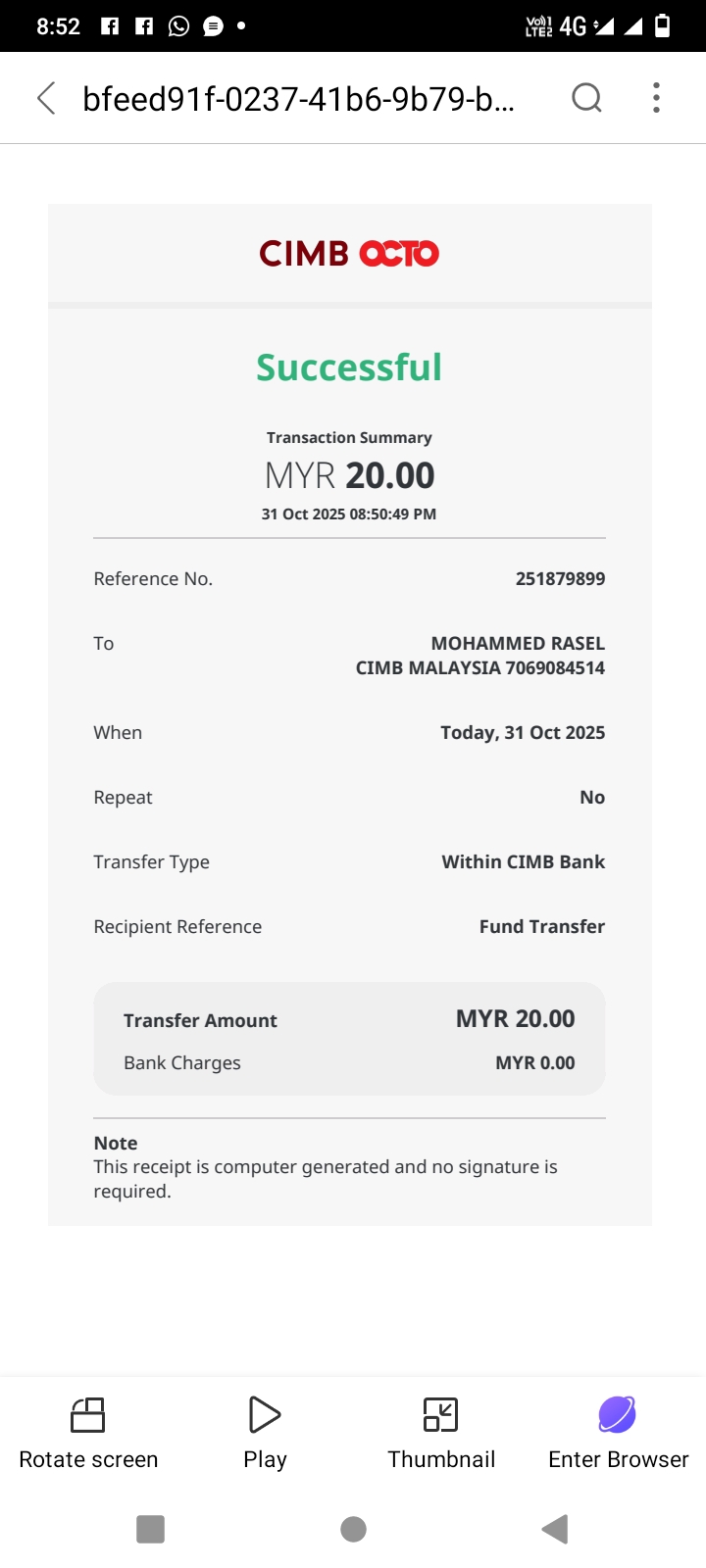Go back using the top-left arrow

click(46, 98)
